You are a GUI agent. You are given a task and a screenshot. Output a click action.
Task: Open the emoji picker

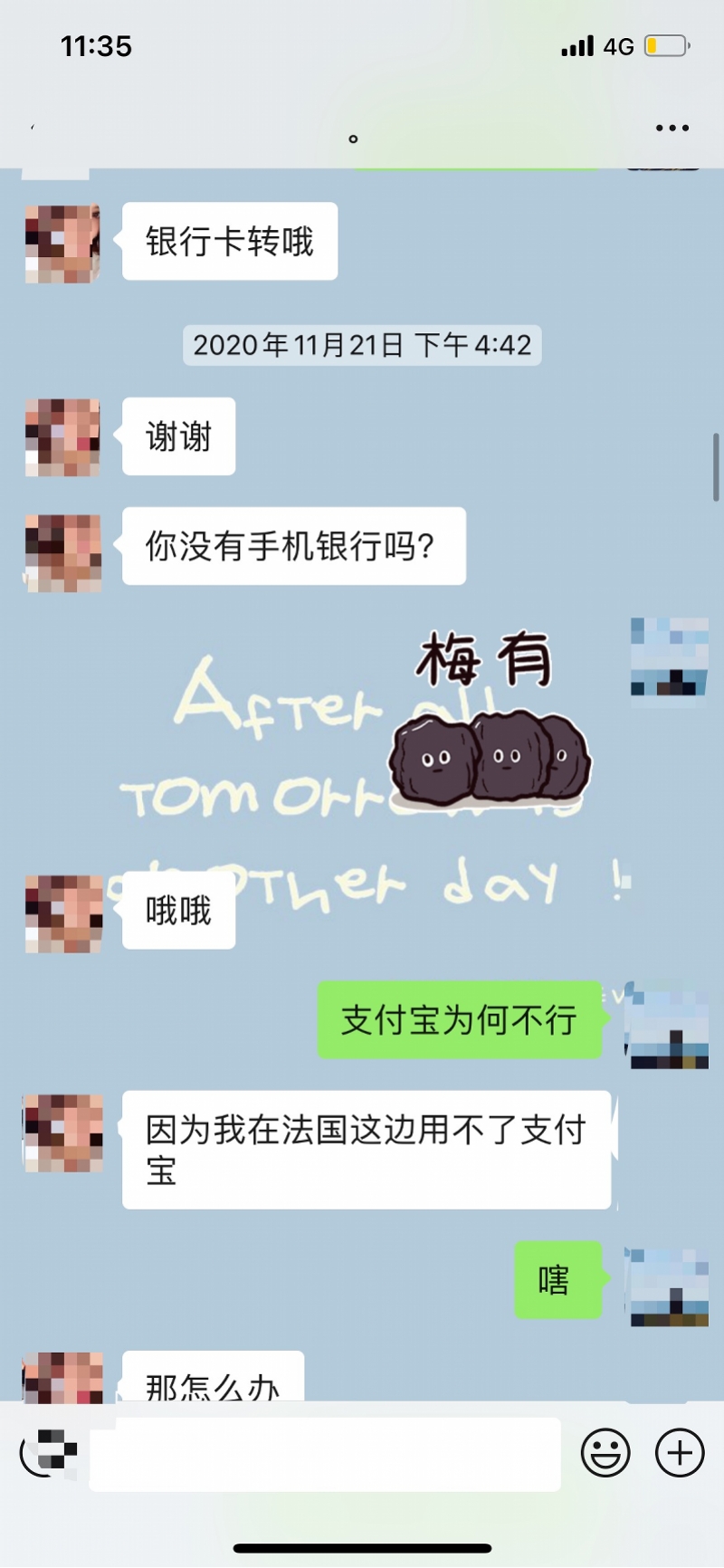click(x=605, y=1453)
